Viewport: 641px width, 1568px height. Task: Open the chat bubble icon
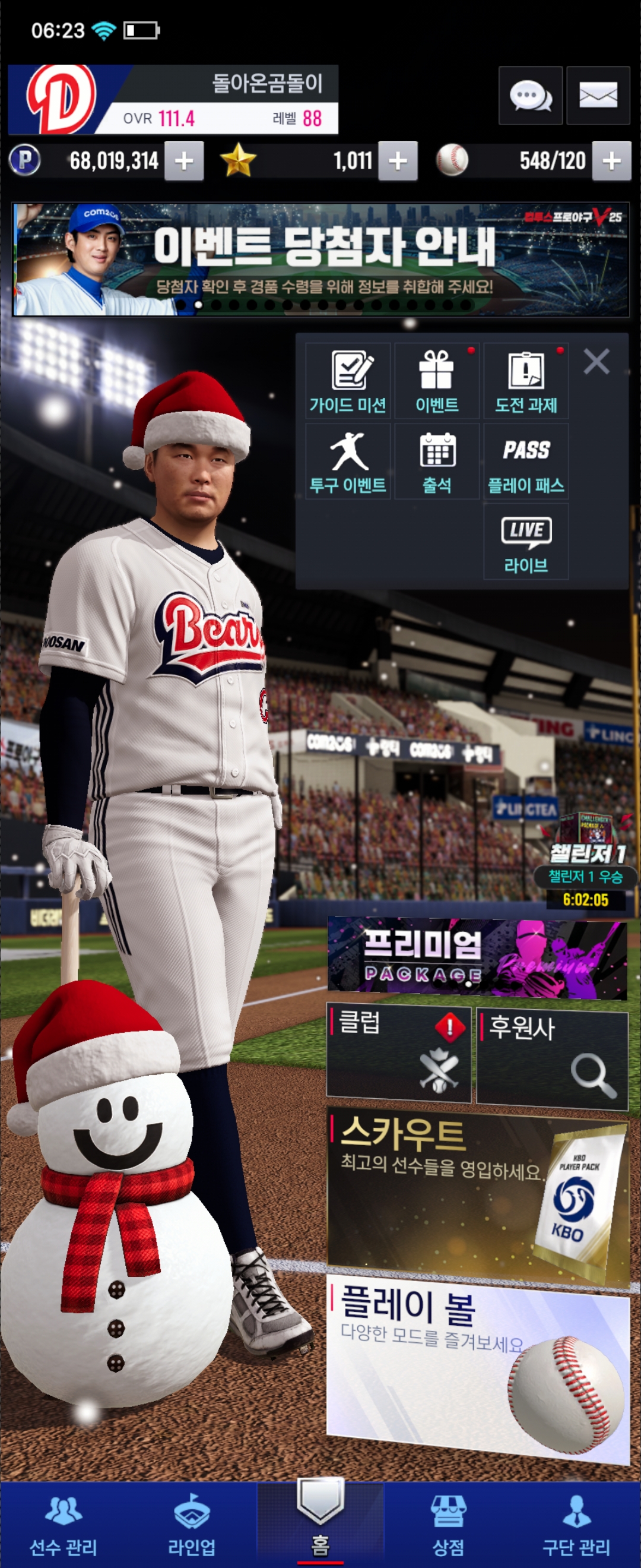529,96
